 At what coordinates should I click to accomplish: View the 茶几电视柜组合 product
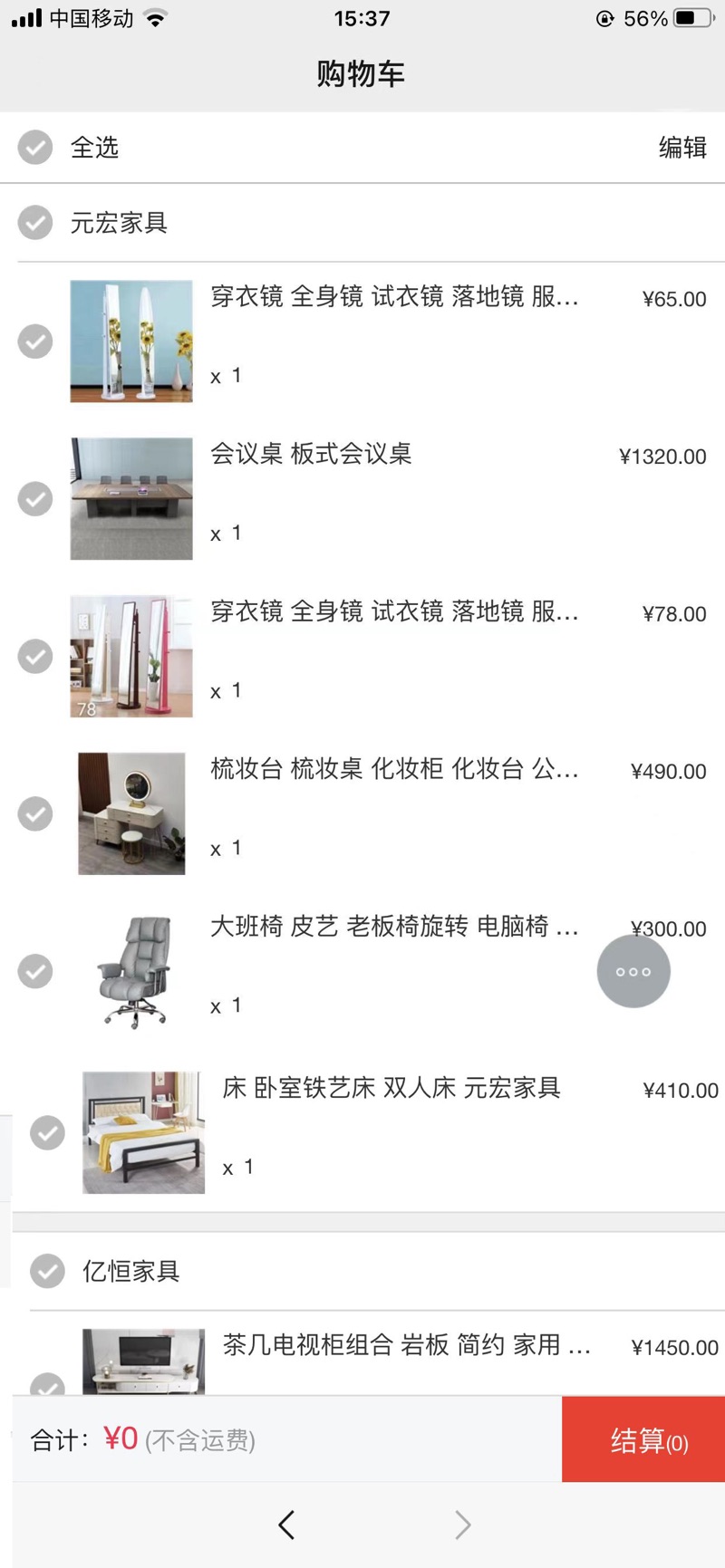tap(406, 1345)
